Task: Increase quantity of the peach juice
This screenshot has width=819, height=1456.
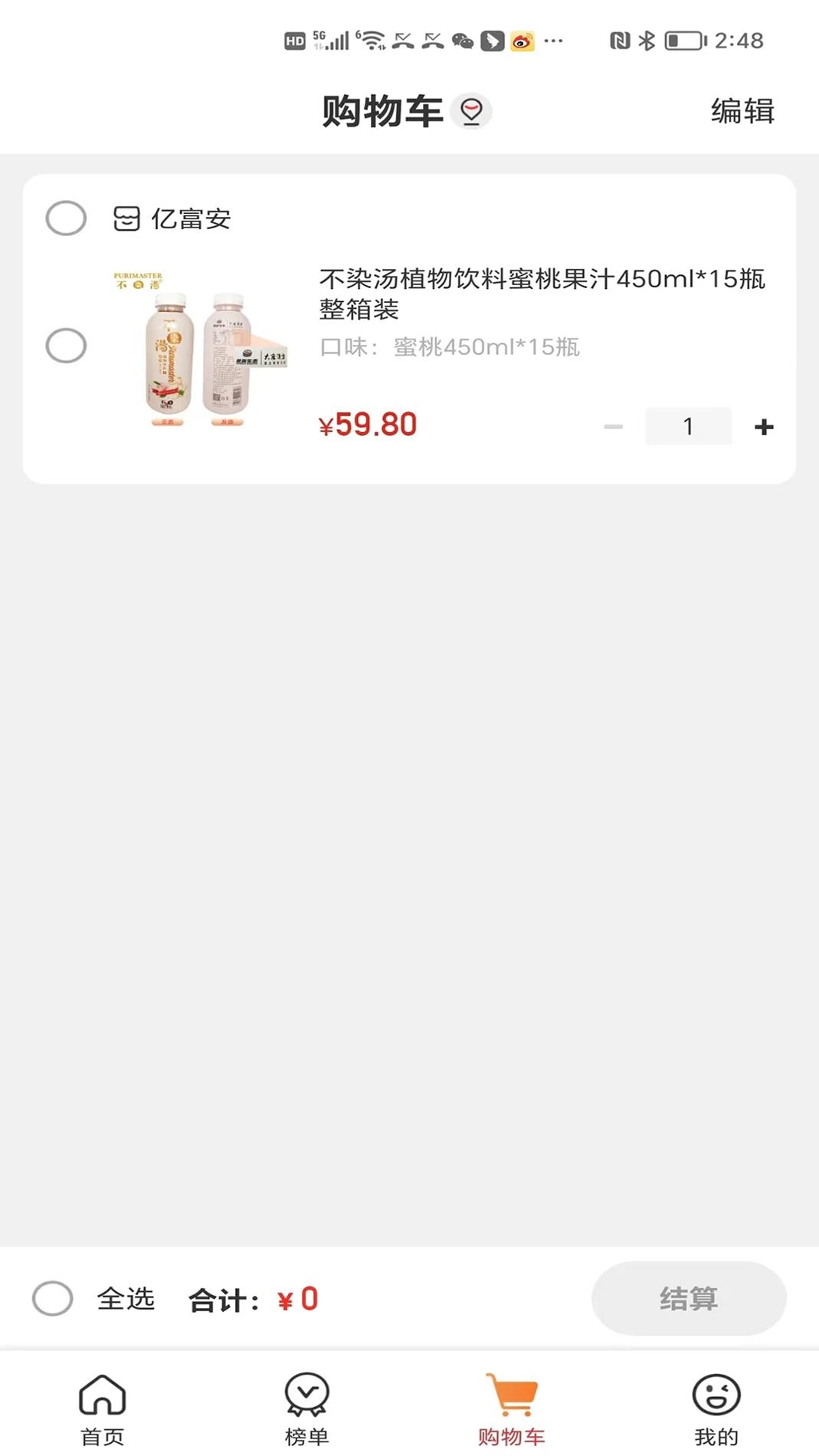Action: pyautogui.click(x=764, y=427)
